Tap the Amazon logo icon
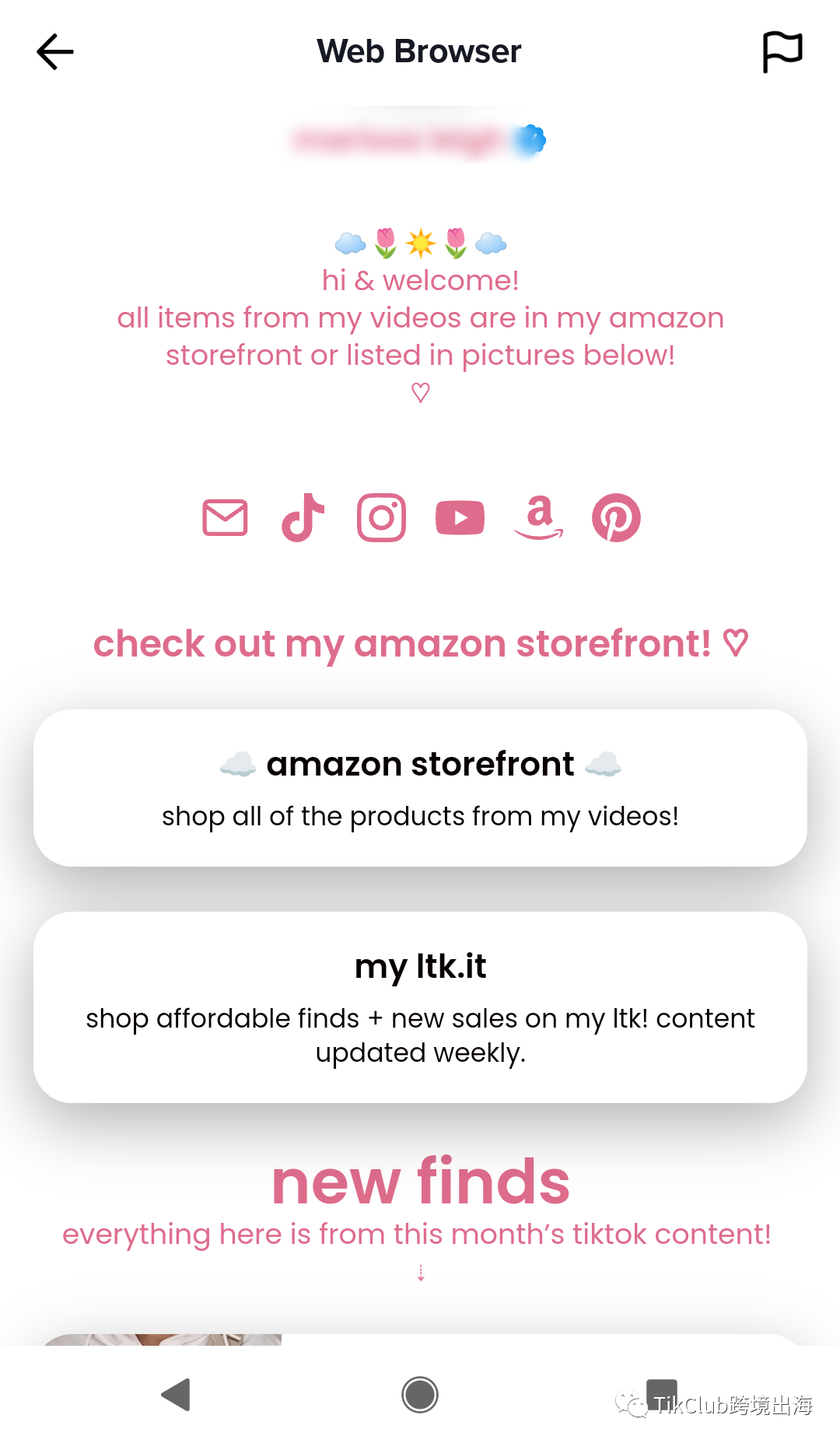Viewport: 840px width, 1443px height. coord(538,517)
